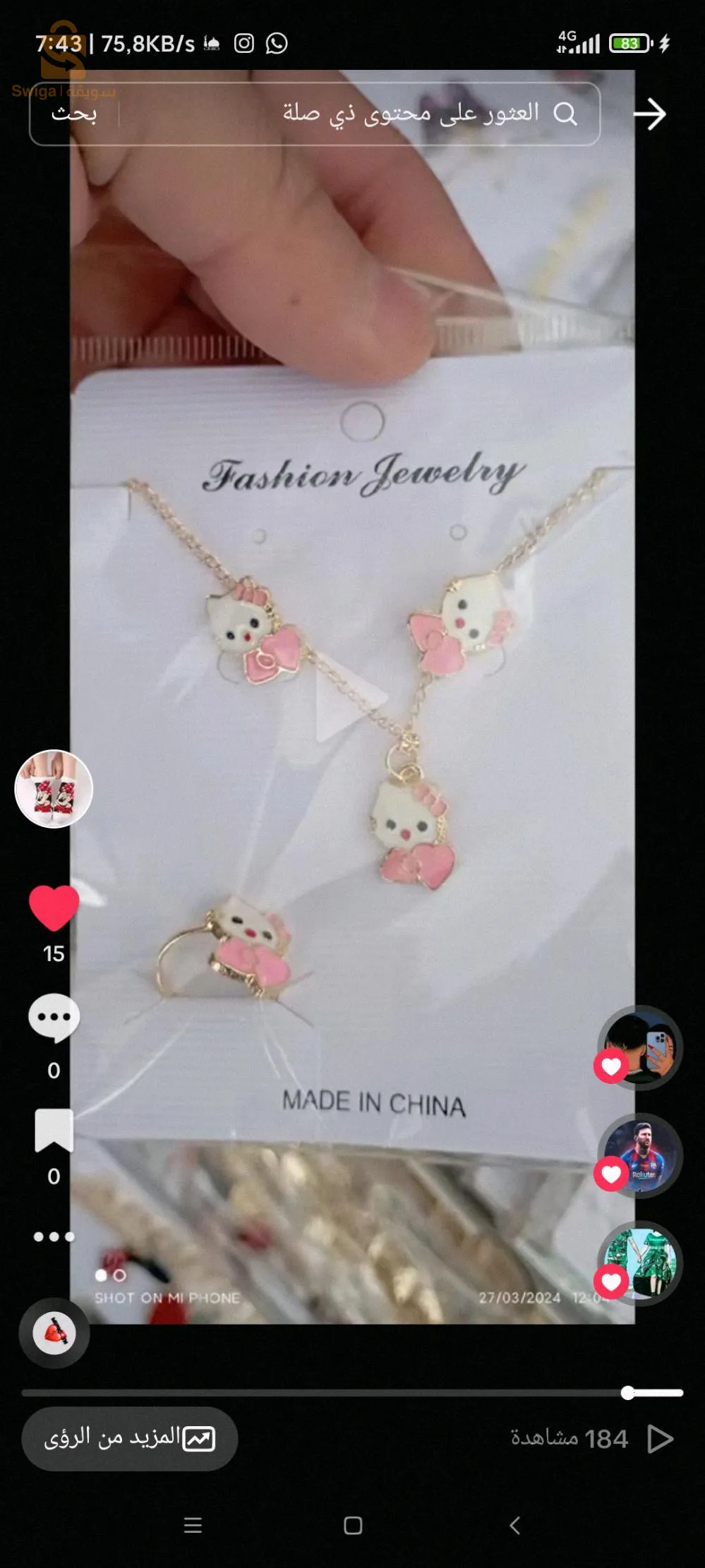The height and width of the screenshot is (1568, 705).
Task: Go back using the top arrow
Action: 649,114
